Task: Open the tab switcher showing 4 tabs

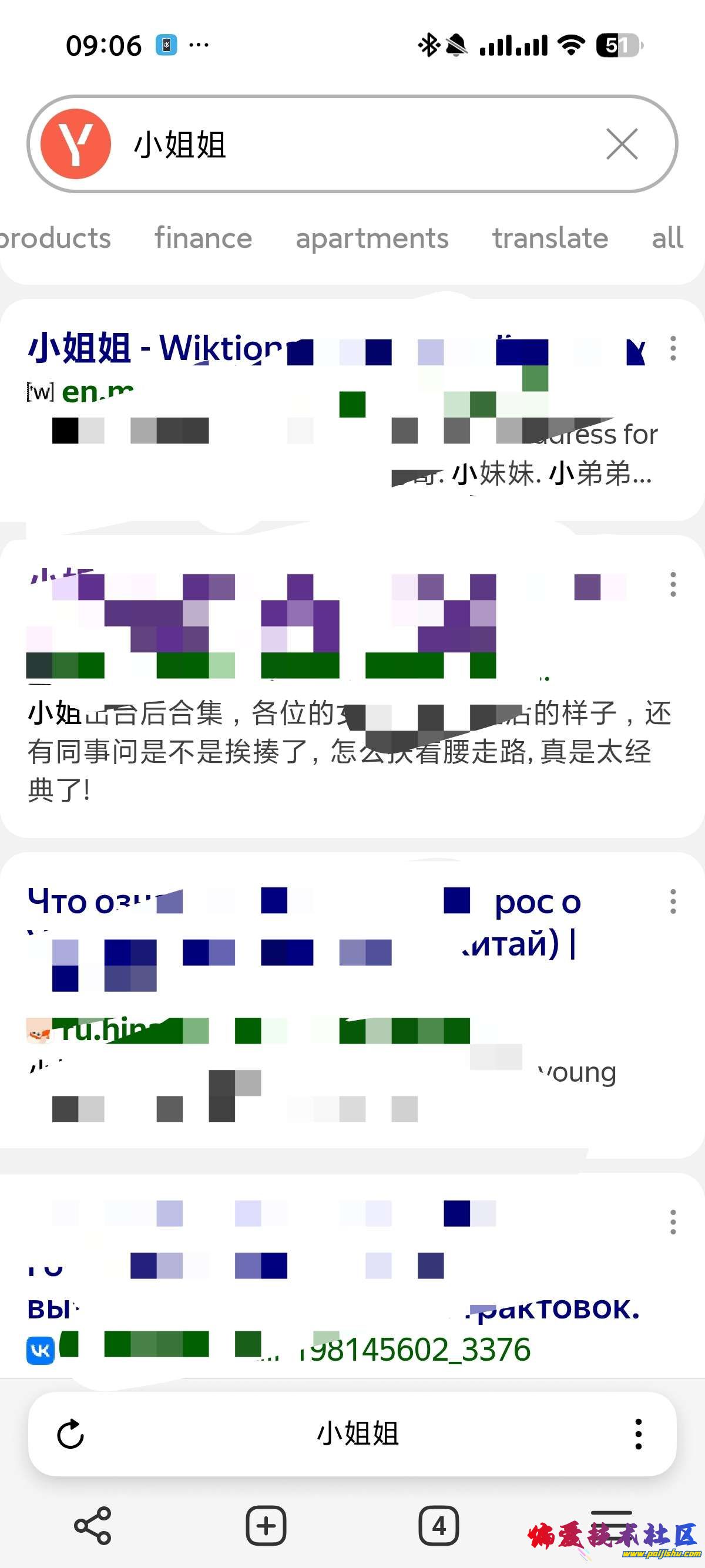Action: click(440, 1525)
